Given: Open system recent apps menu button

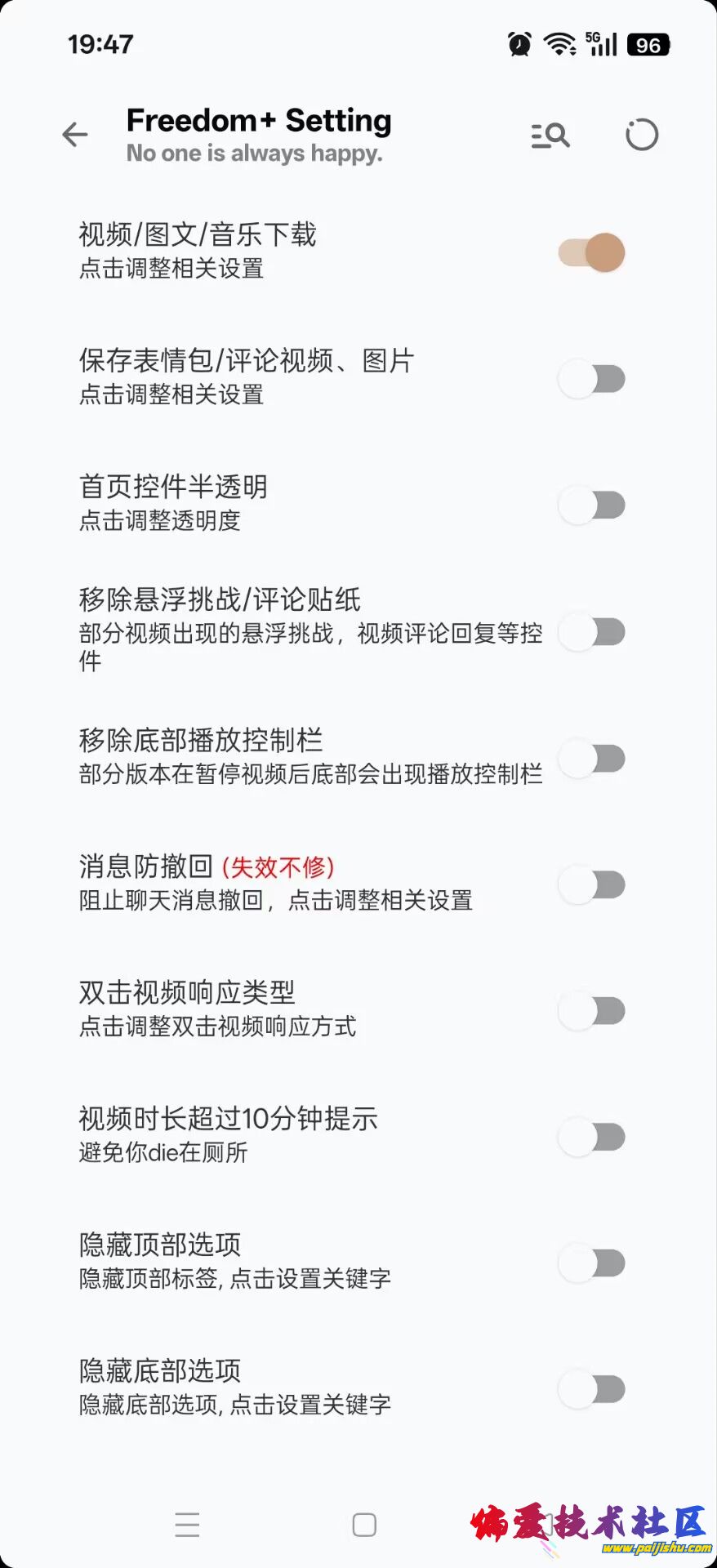Looking at the screenshot, I should 187,1524.
